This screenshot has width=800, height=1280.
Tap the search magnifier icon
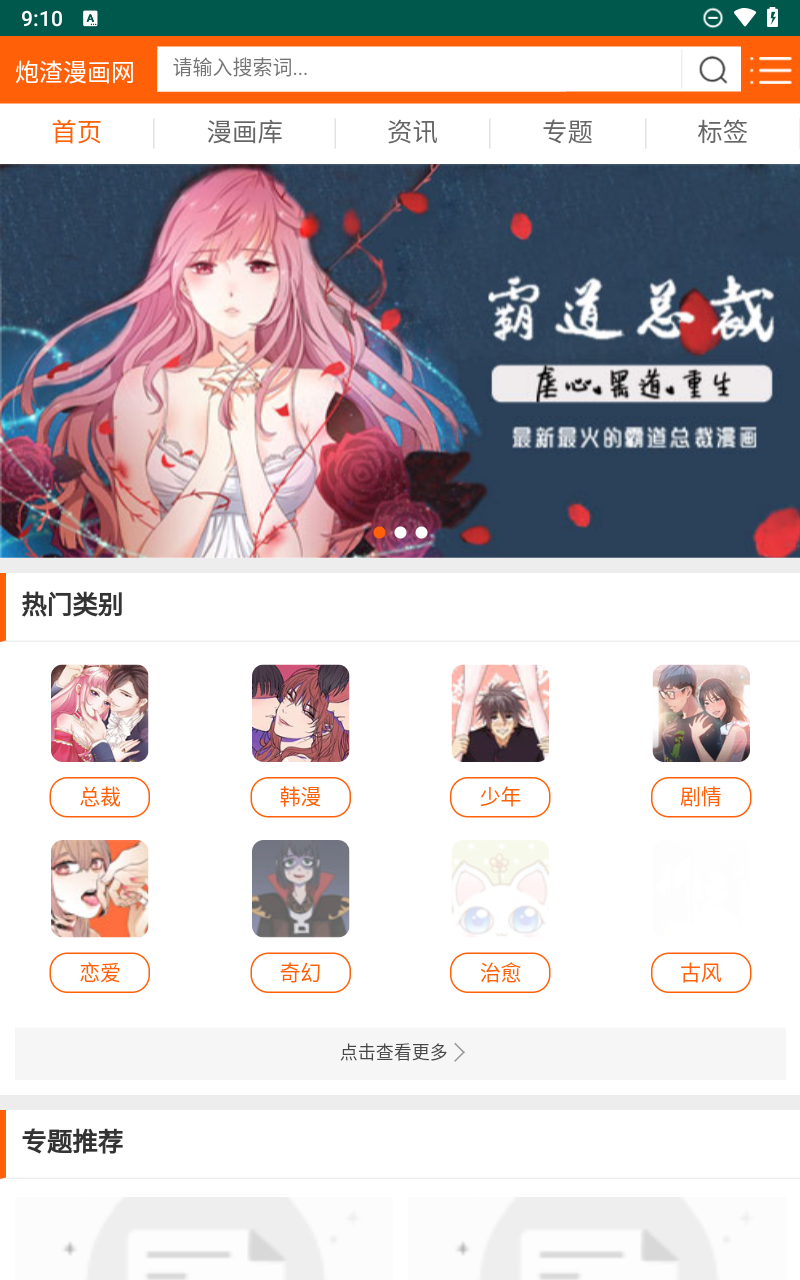[712, 70]
